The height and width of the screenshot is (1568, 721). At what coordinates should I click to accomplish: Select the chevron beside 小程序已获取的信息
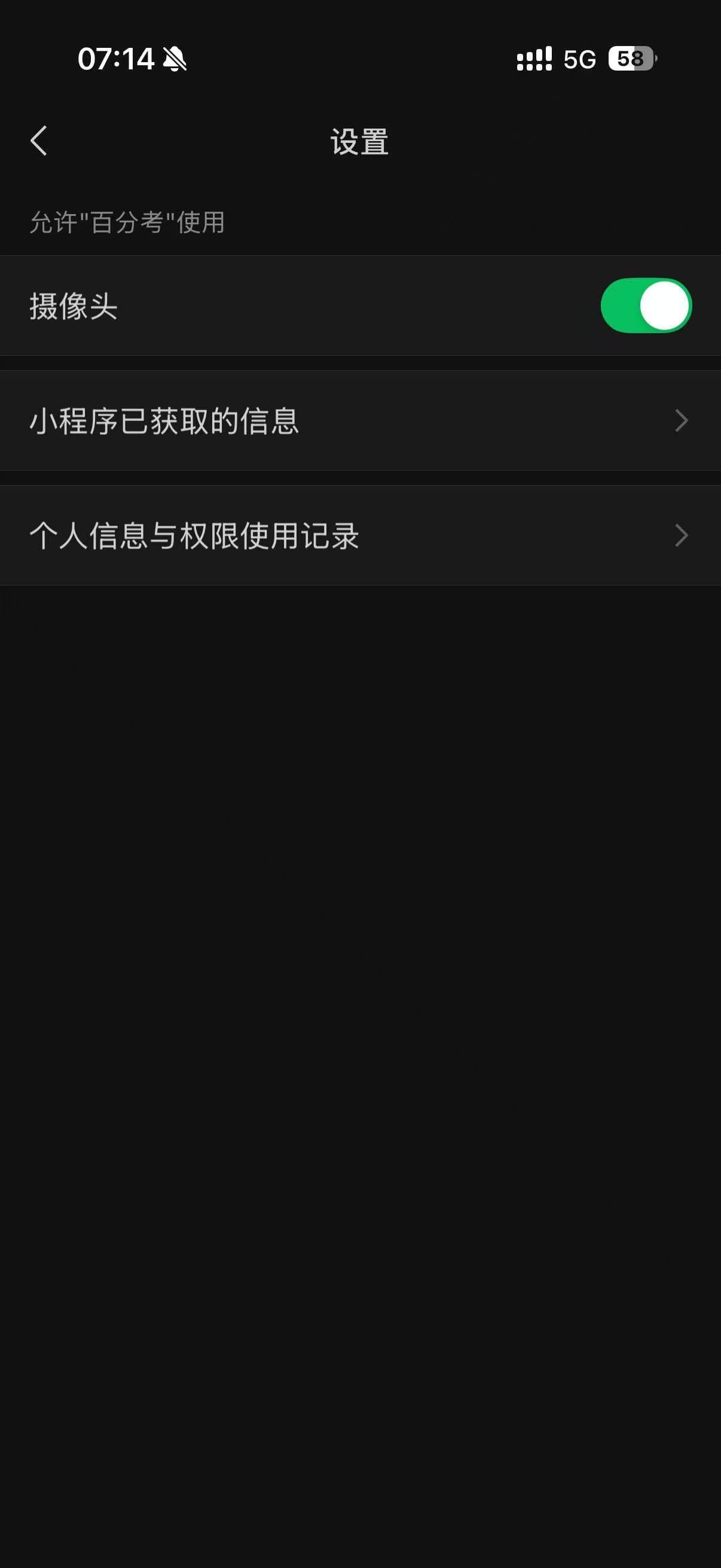coord(683,420)
